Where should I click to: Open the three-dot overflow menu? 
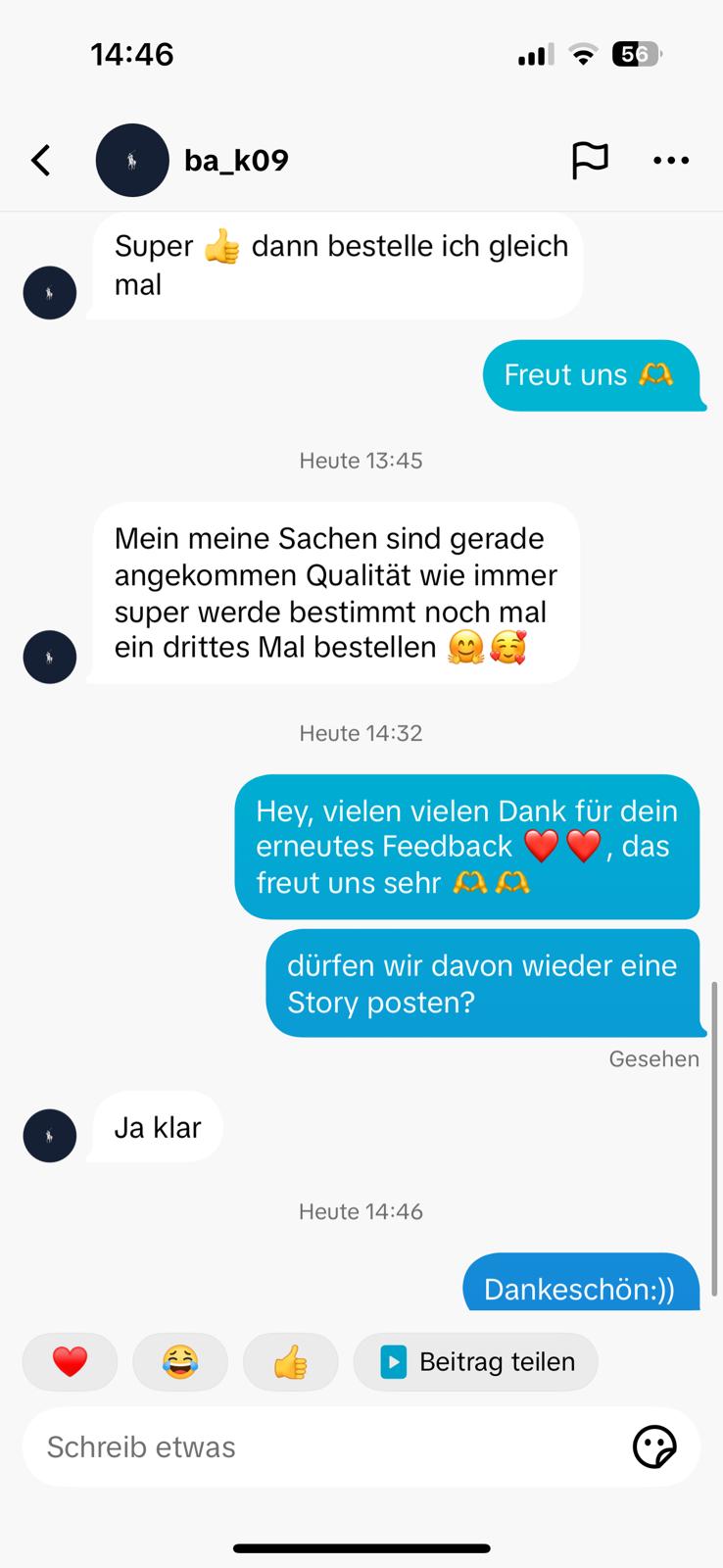click(x=671, y=161)
